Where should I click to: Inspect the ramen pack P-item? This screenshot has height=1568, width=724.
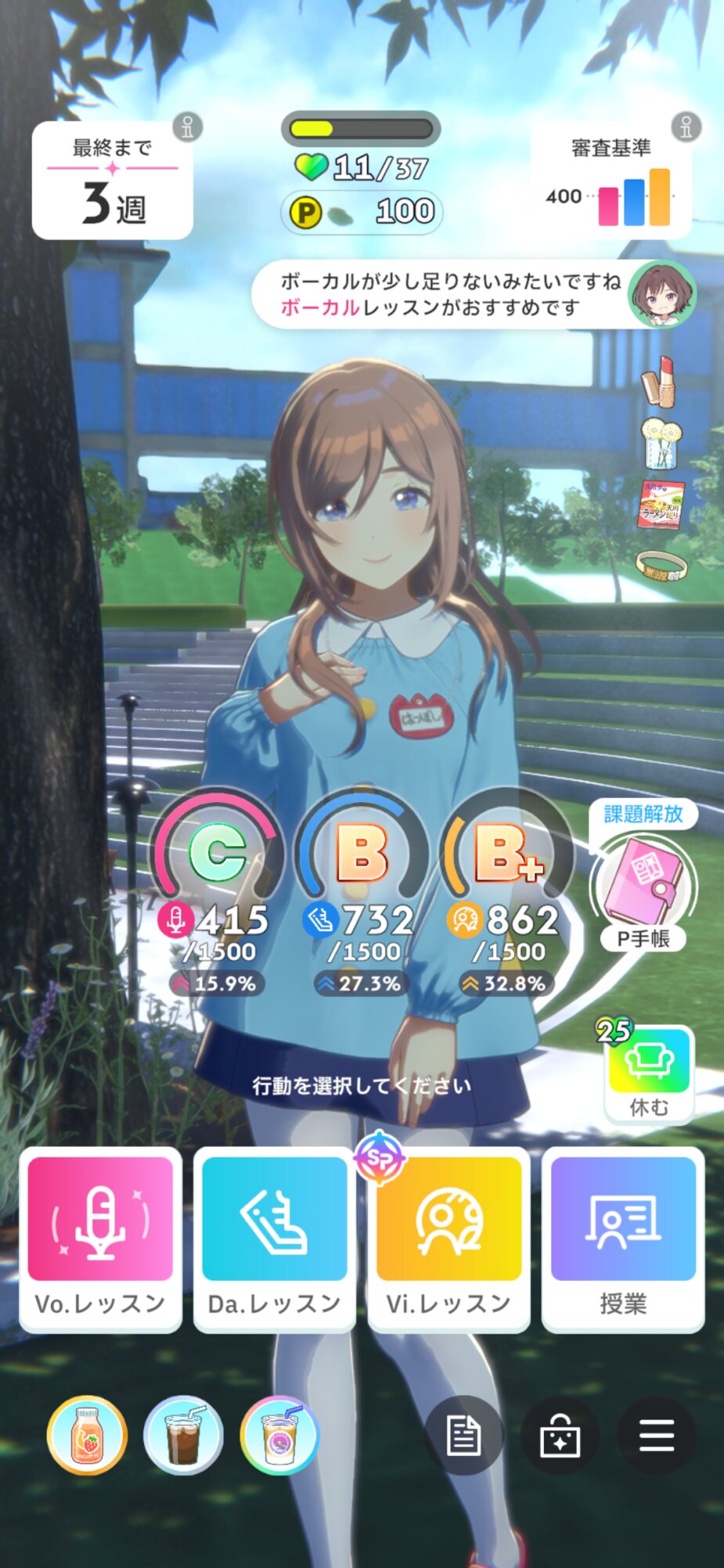[661, 504]
